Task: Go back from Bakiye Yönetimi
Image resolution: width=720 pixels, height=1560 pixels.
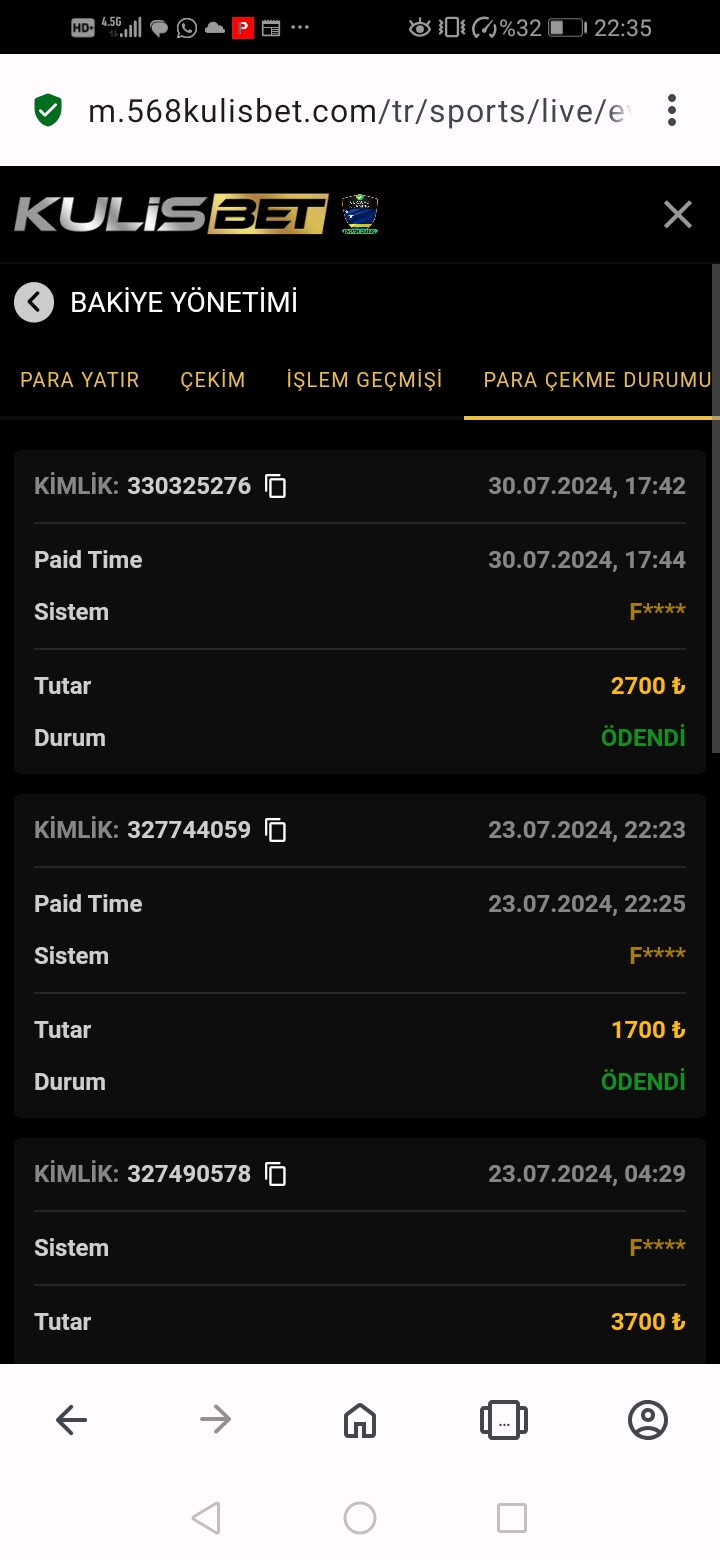Action: point(34,302)
